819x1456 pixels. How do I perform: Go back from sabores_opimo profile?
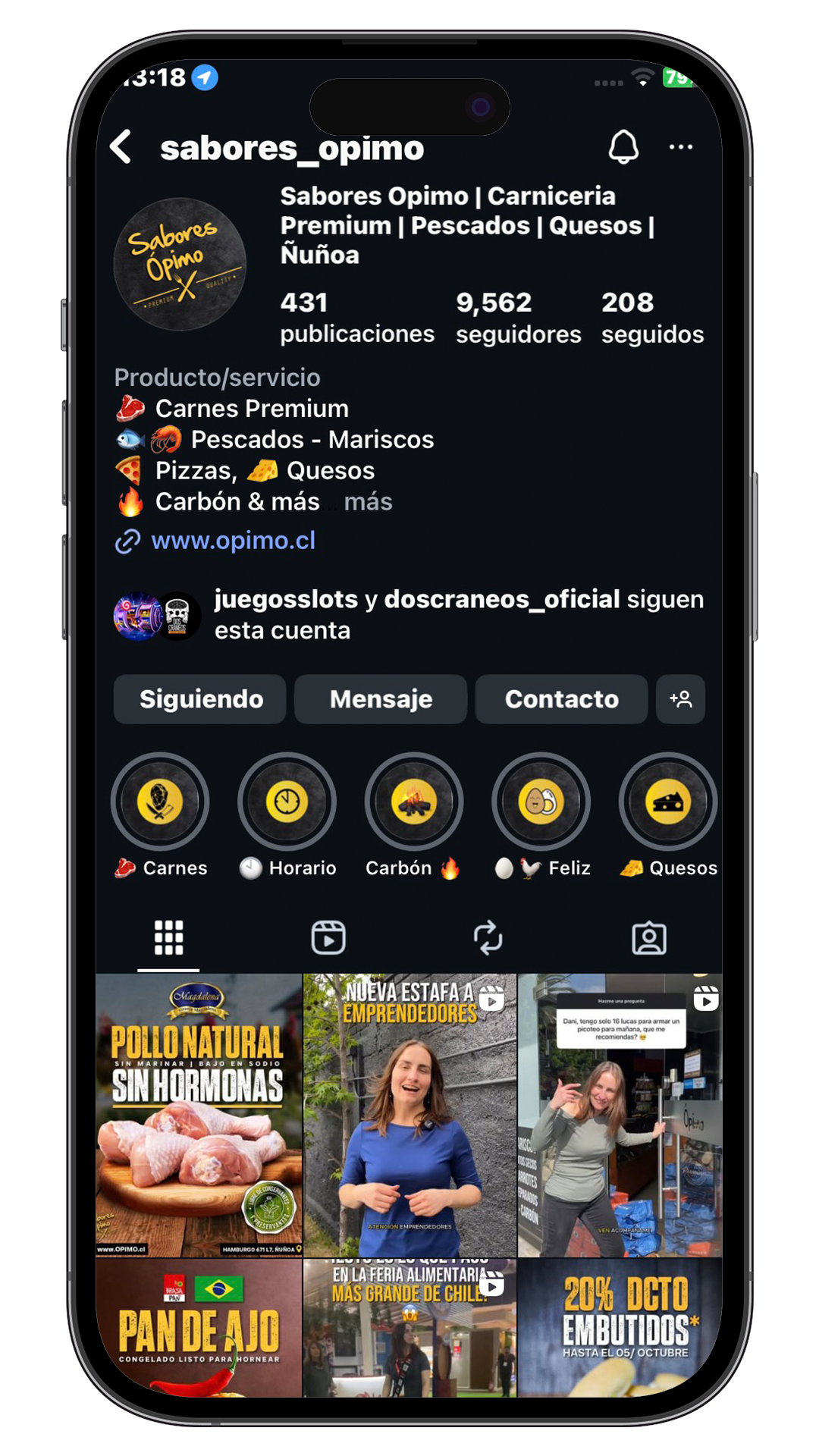pyautogui.click(x=121, y=147)
